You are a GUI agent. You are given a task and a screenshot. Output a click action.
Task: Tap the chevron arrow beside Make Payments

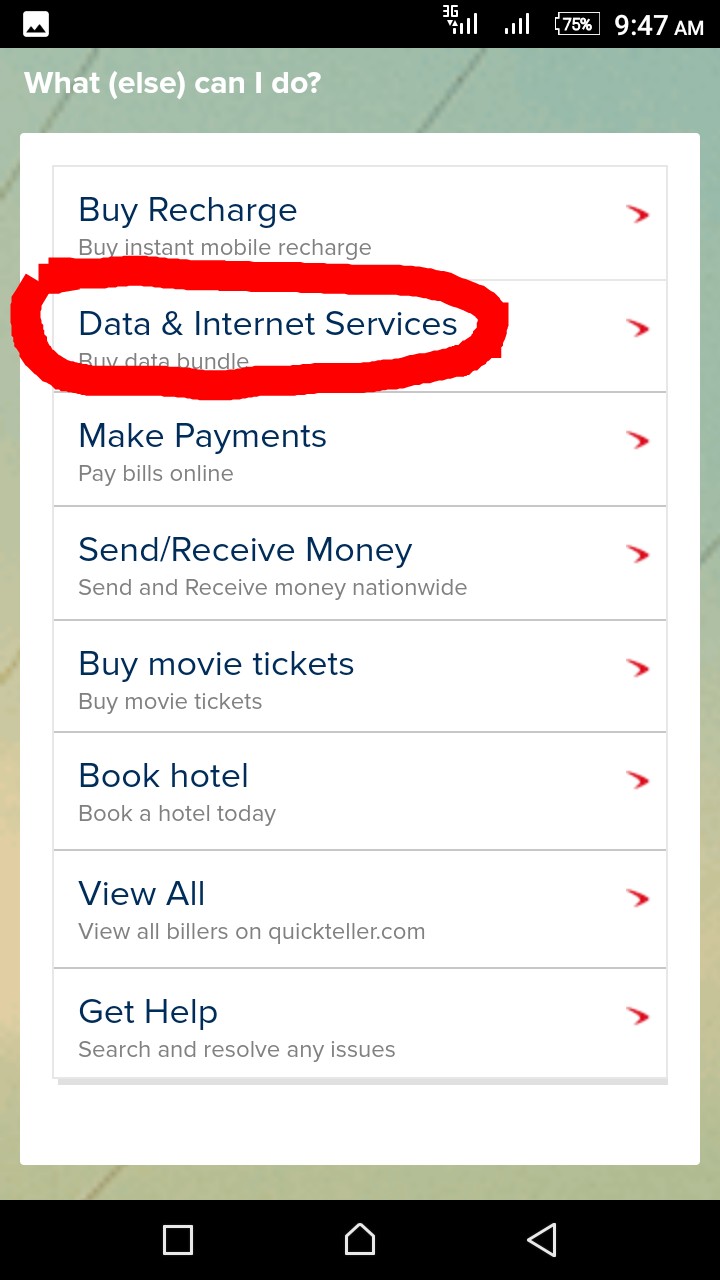coord(637,440)
